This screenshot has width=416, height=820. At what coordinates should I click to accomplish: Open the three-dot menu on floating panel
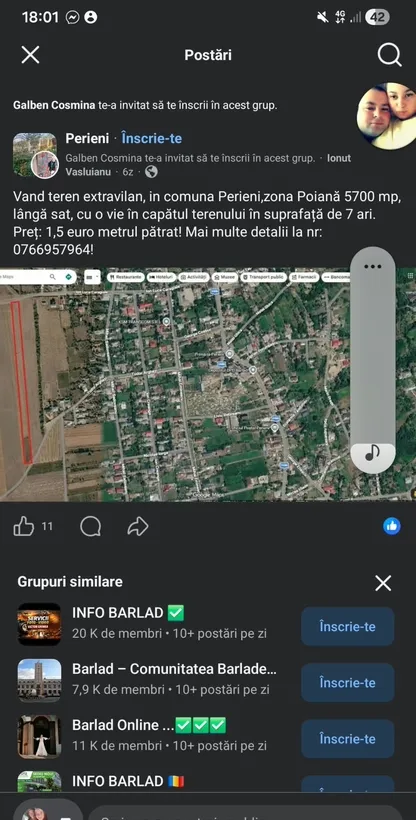[x=373, y=267]
